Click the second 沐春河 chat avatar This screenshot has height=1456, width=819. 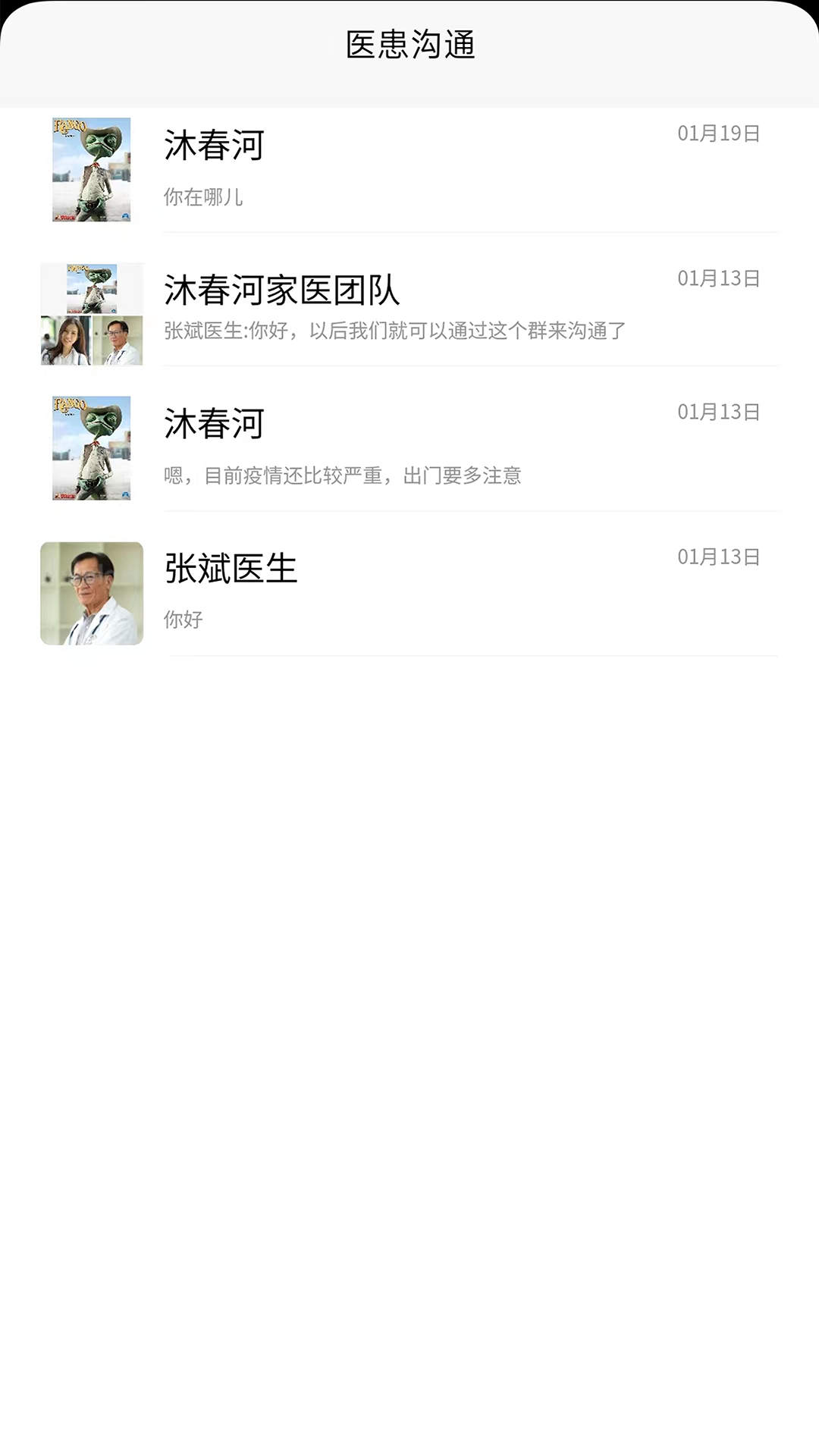[93, 447]
